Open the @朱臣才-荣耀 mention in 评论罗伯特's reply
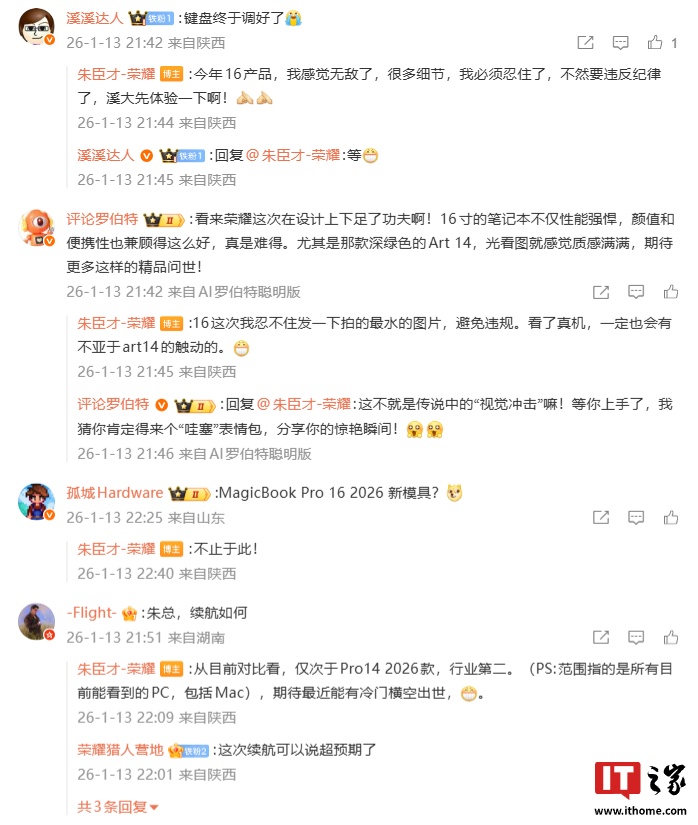Image resolution: width=698 pixels, height=825 pixels. 309,404
